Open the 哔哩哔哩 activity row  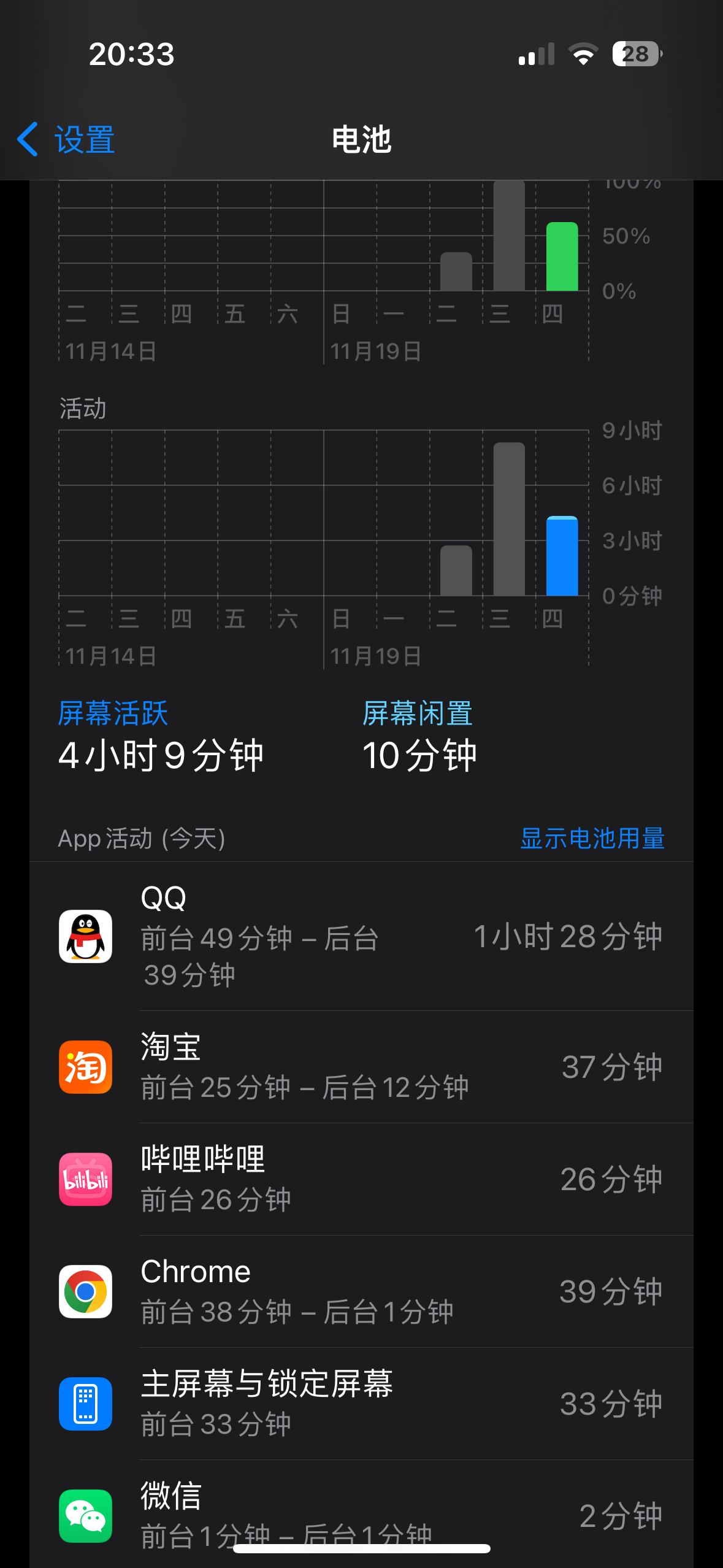[x=361, y=1179]
